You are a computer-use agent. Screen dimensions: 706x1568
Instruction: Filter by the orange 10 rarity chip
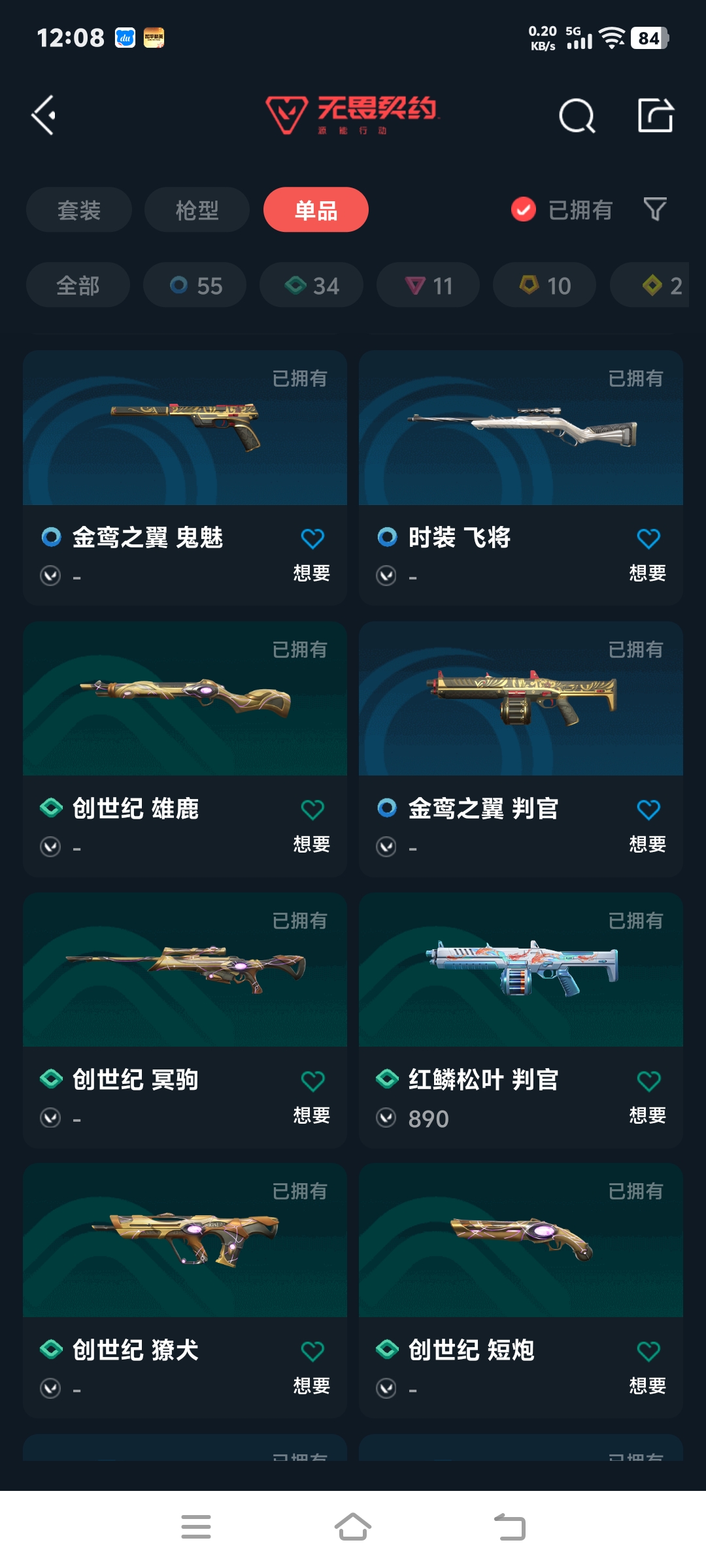(x=545, y=285)
